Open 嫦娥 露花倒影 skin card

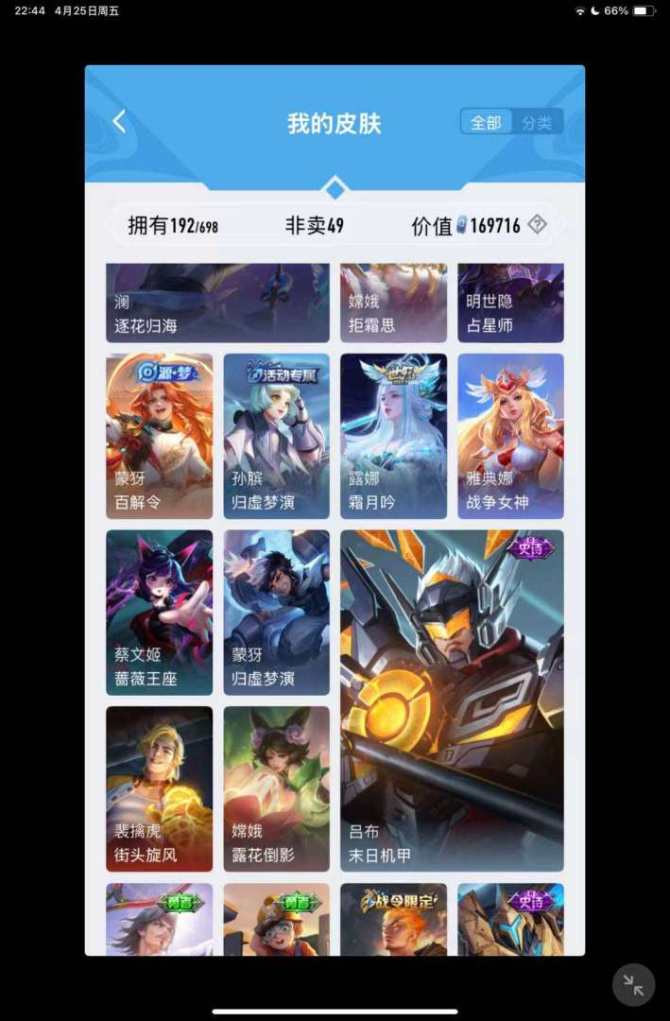point(276,788)
